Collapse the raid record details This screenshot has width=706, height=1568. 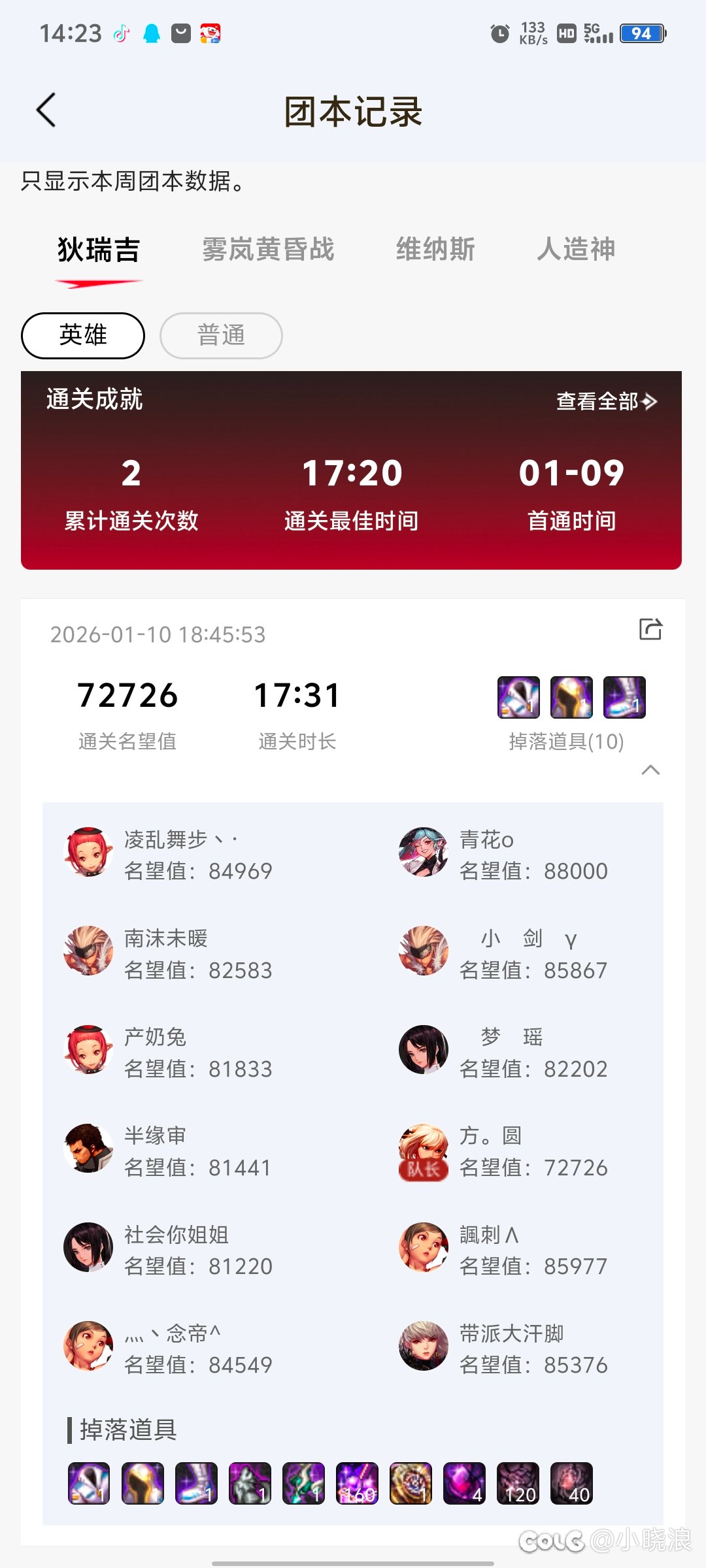[650, 770]
